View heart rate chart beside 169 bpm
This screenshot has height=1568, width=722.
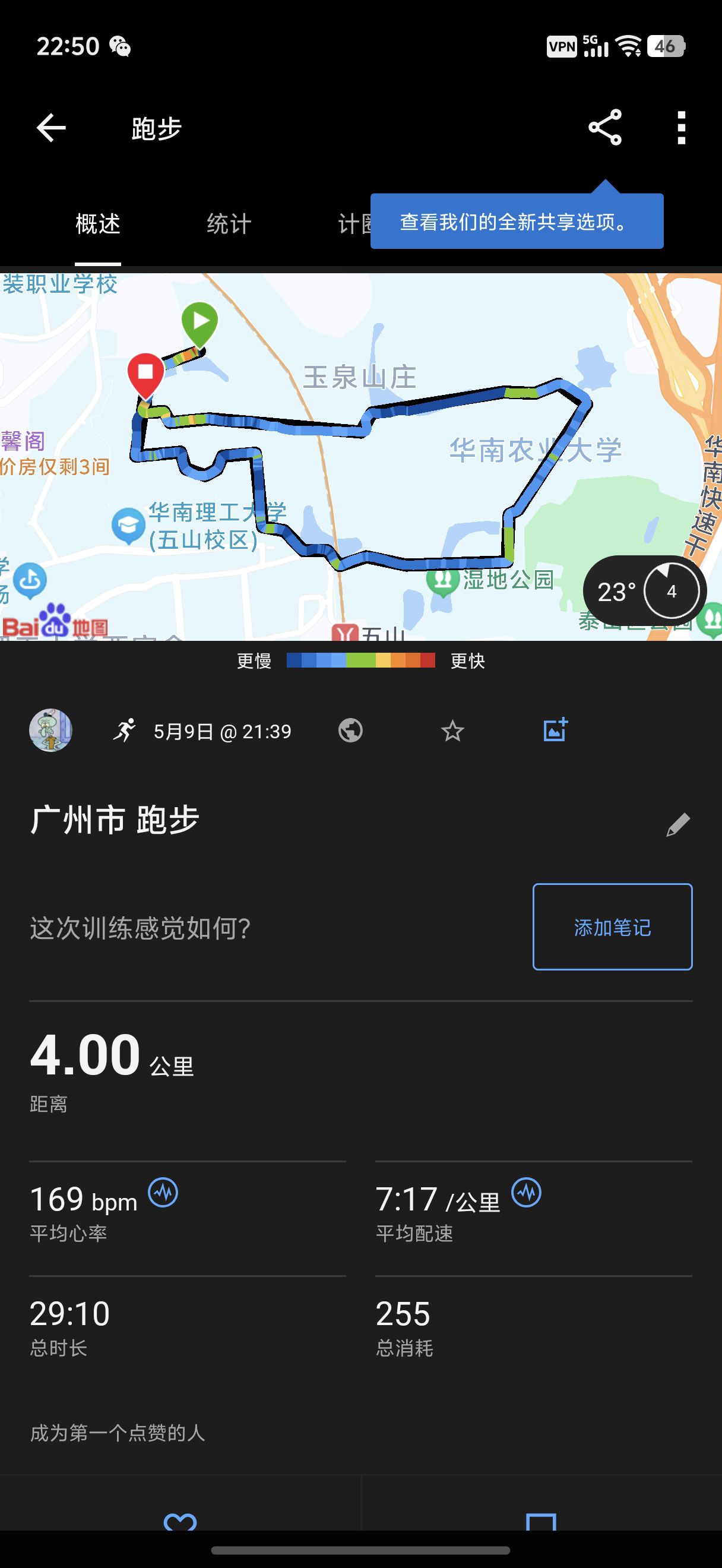tap(163, 1193)
